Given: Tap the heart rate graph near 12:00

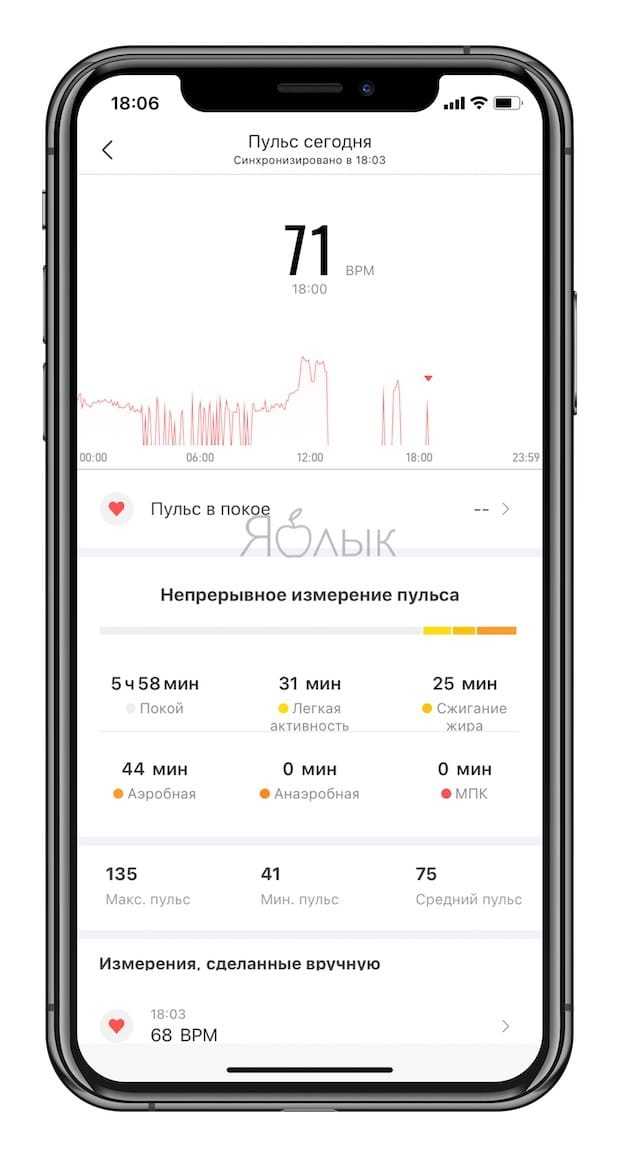Looking at the screenshot, I should (x=310, y=400).
